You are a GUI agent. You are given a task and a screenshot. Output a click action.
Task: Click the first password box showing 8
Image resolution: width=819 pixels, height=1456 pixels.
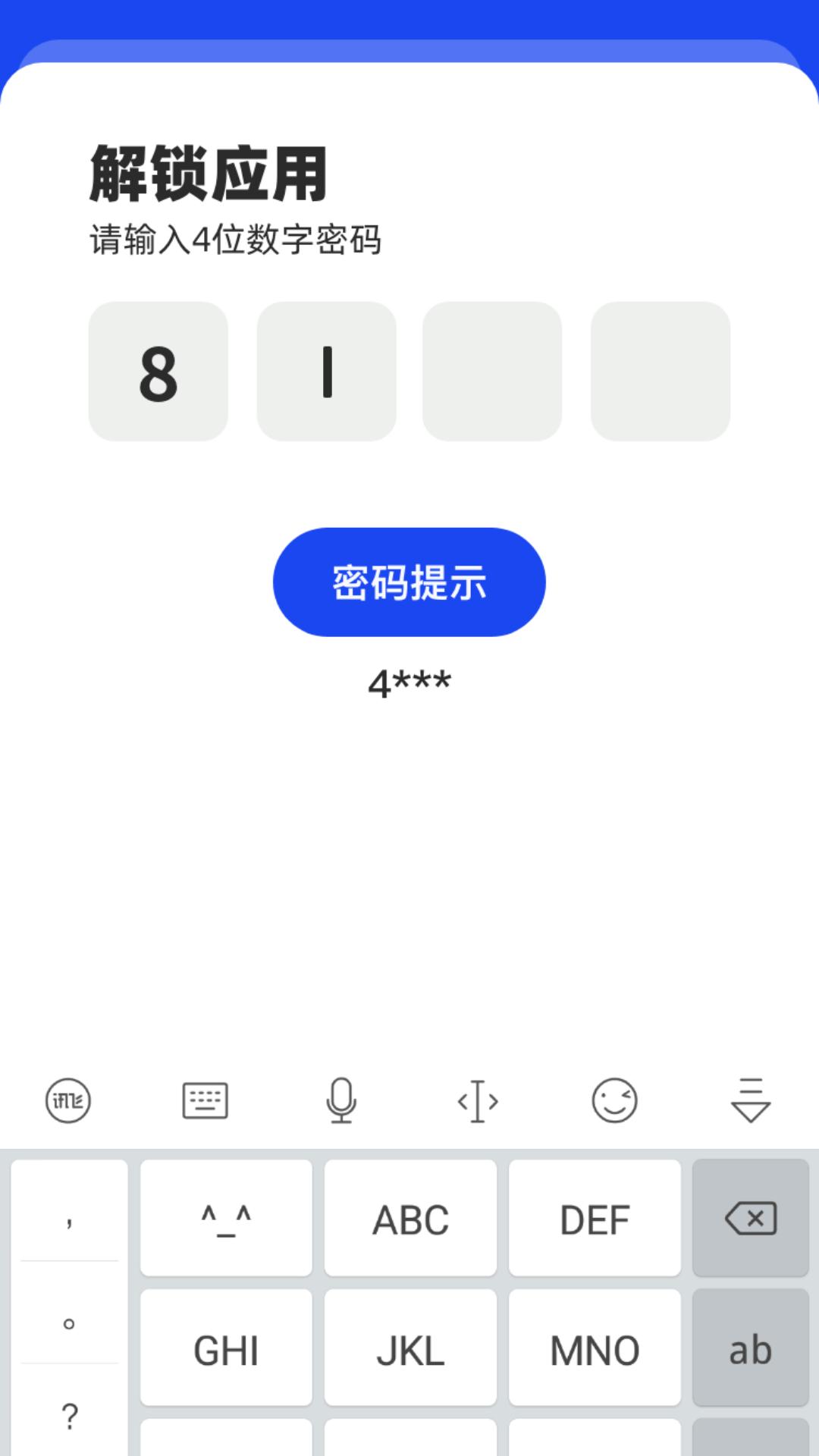[158, 371]
